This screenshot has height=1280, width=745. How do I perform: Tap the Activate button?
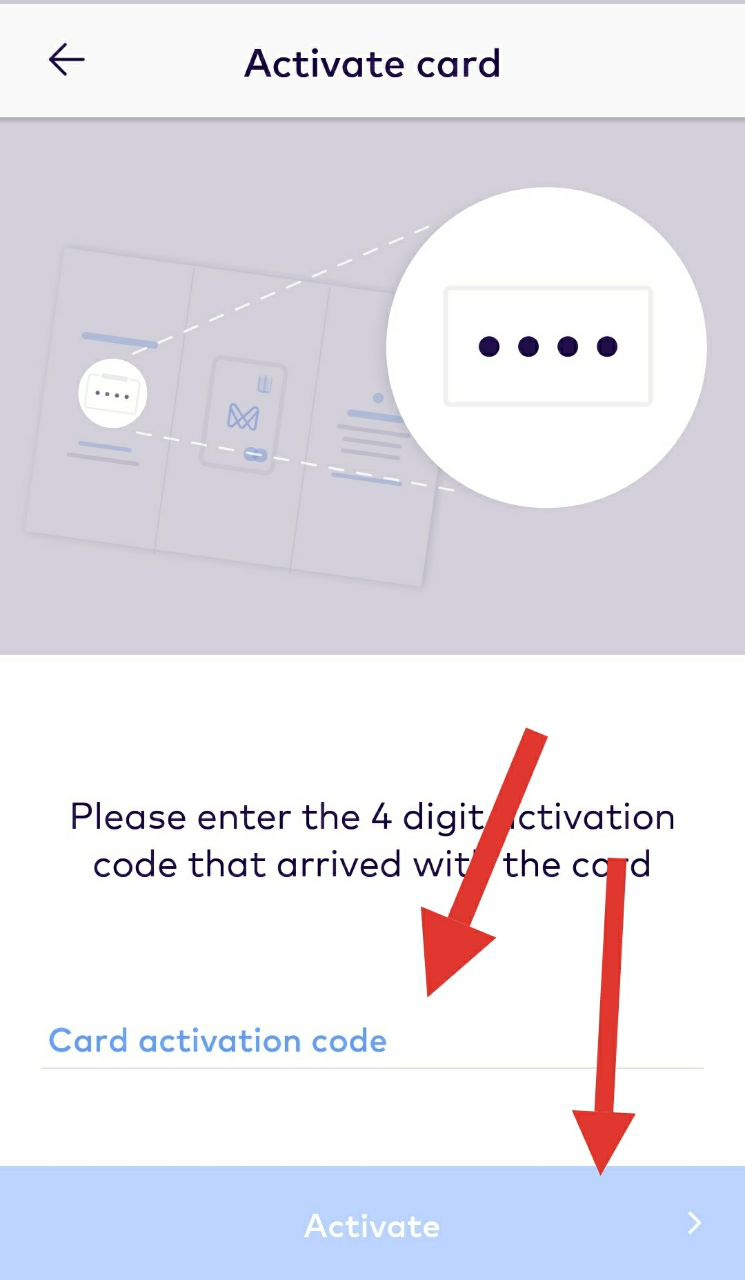(x=372, y=1225)
